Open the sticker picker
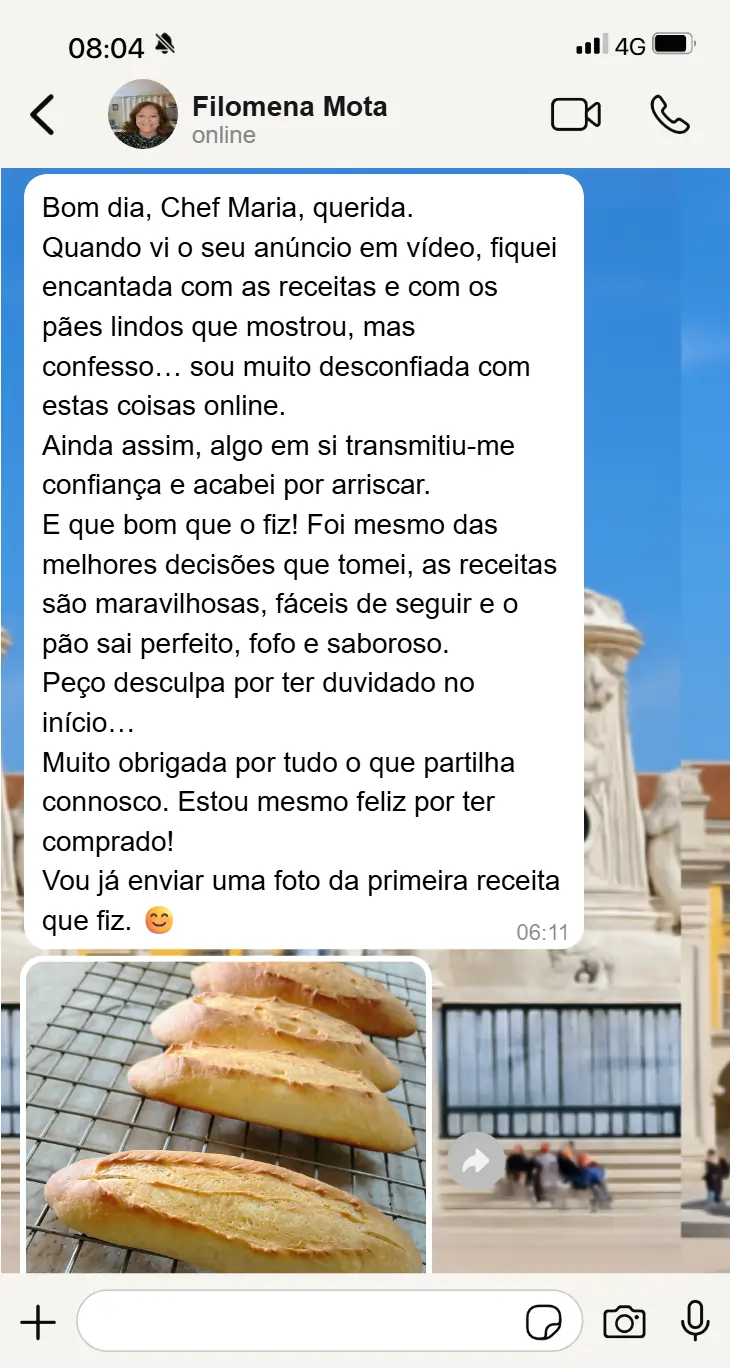The image size is (730, 1368). 544,1323
